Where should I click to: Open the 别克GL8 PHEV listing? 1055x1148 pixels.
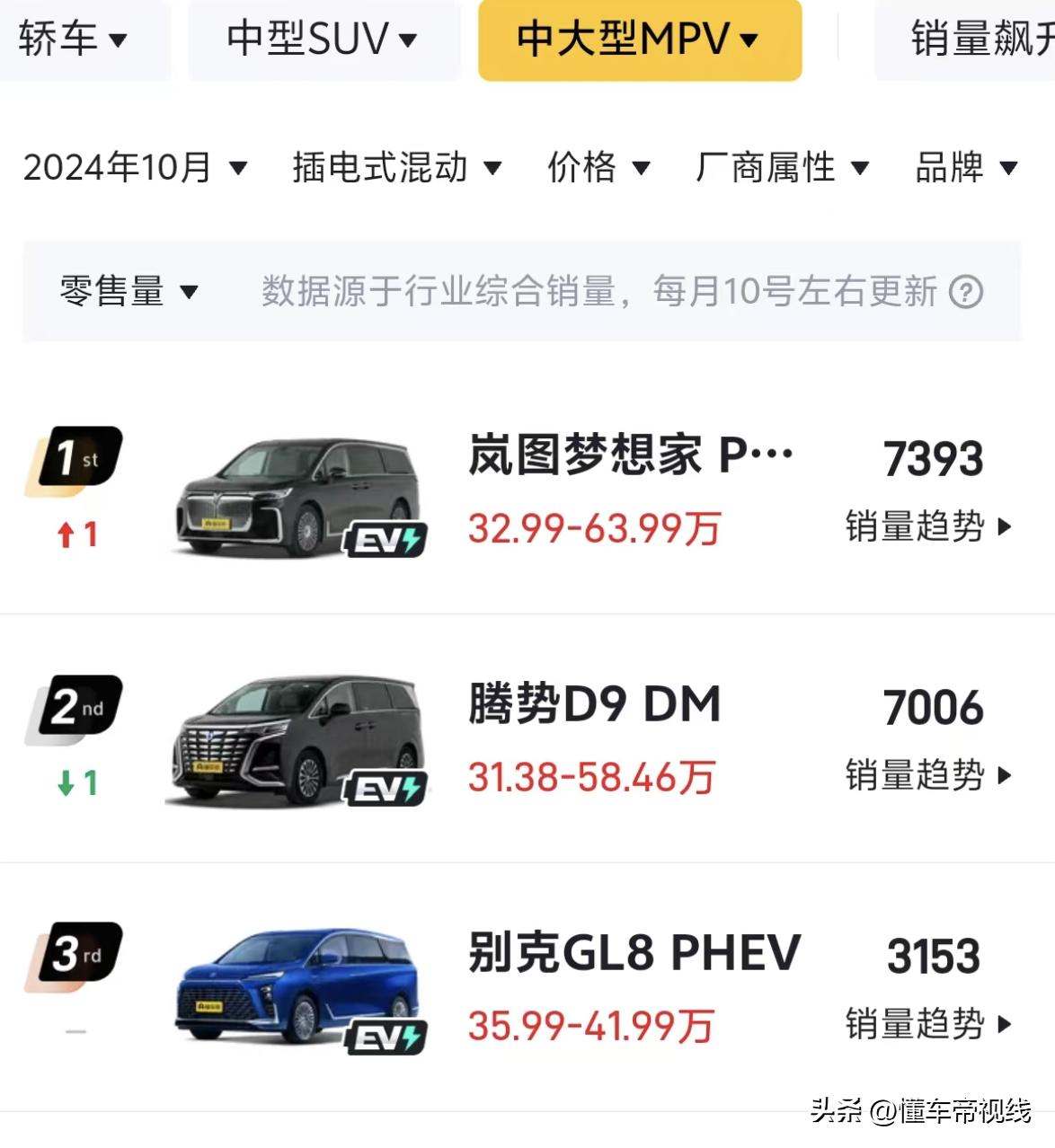pyautogui.click(x=634, y=953)
